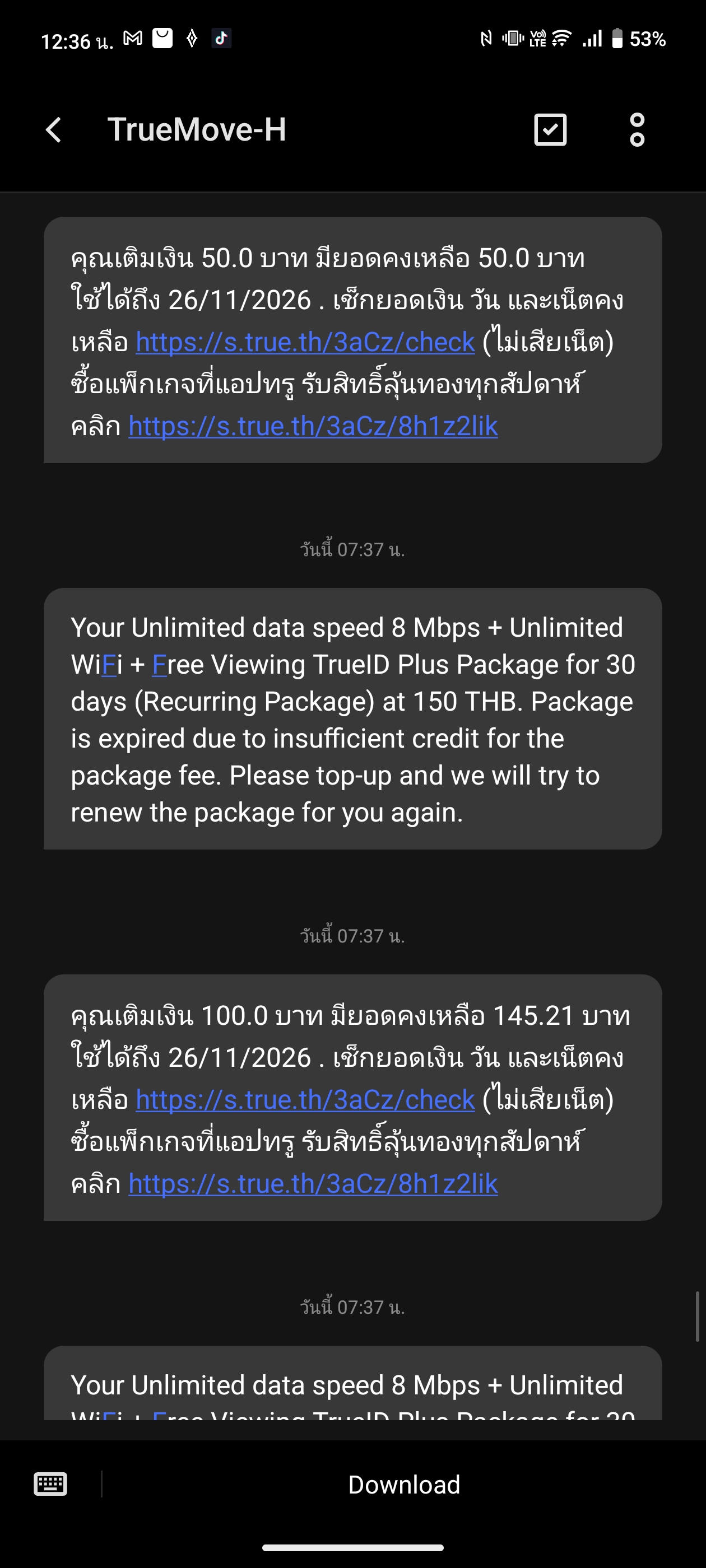
Task: Open the check link in the 100.0 baht message
Action: pos(305,1099)
